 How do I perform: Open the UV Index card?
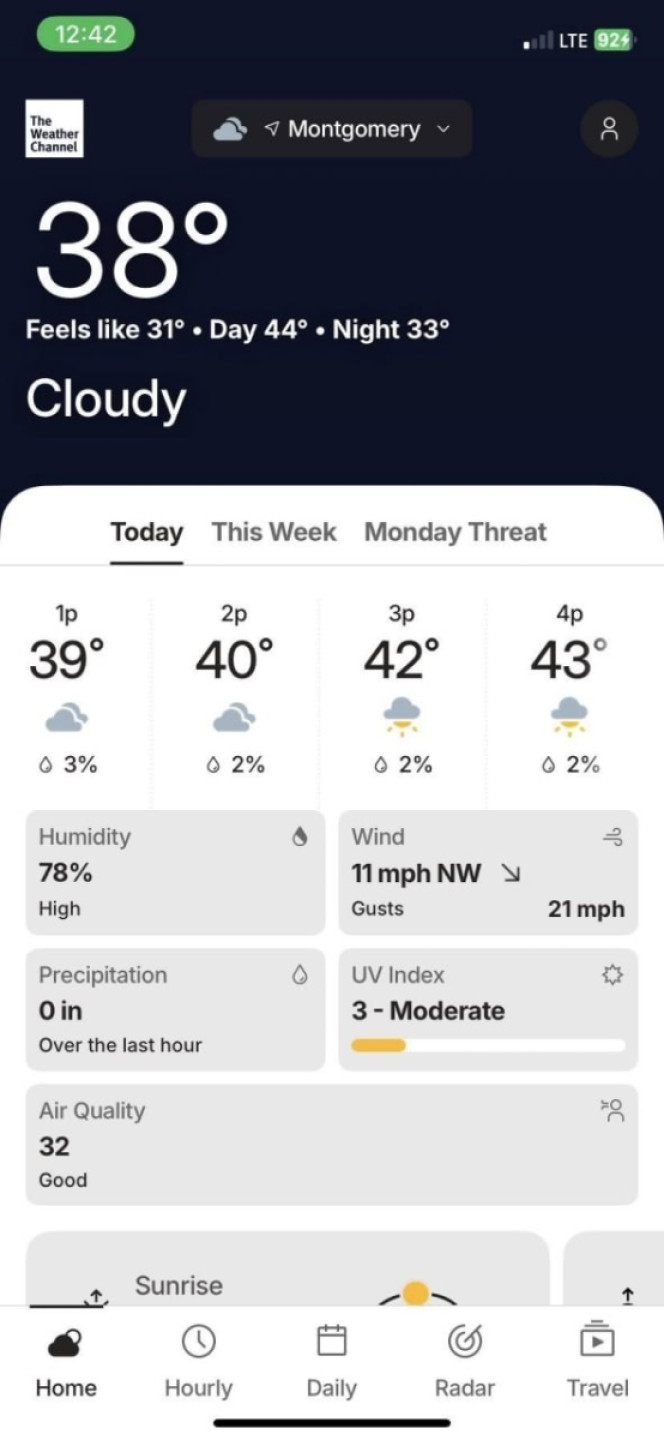coord(488,1009)
